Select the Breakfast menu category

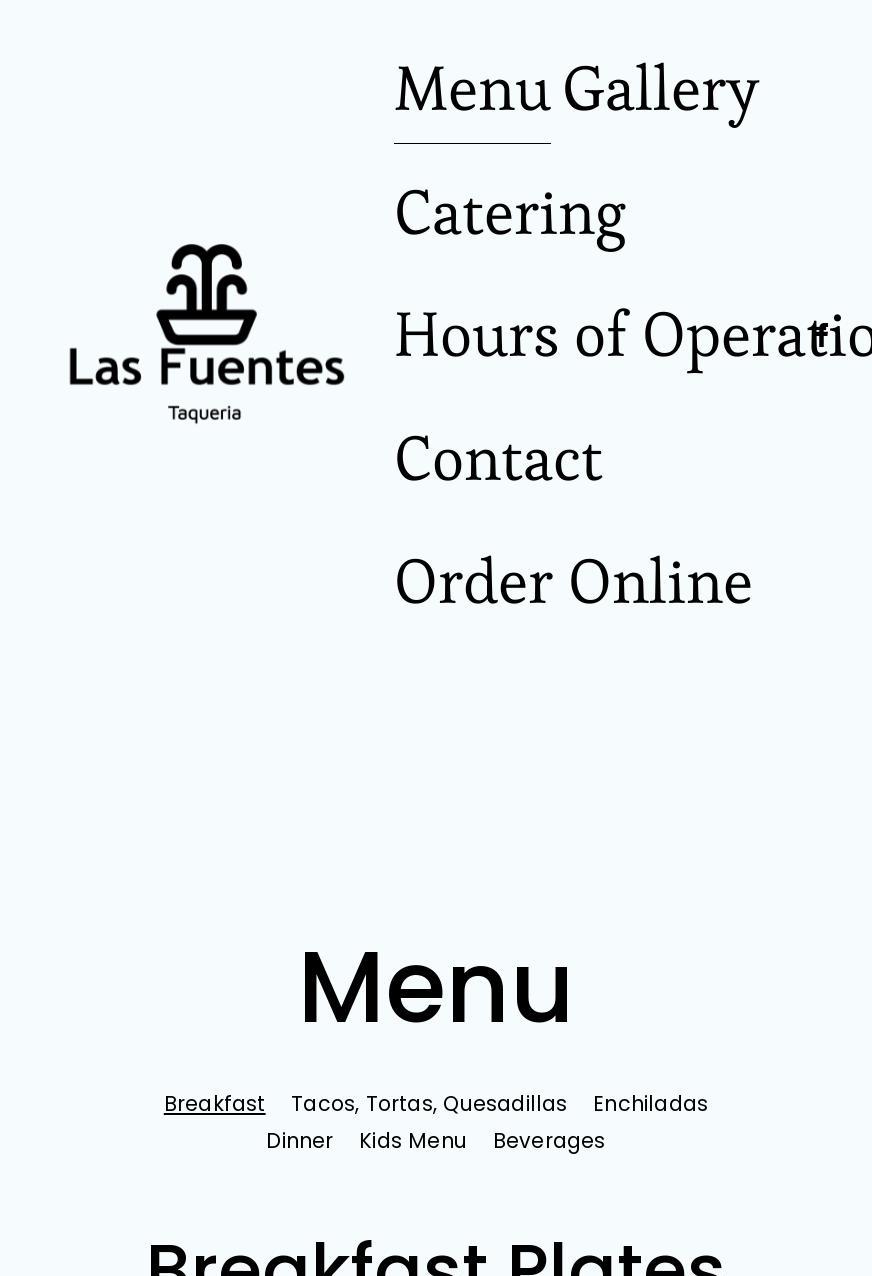pos(214,1104)
